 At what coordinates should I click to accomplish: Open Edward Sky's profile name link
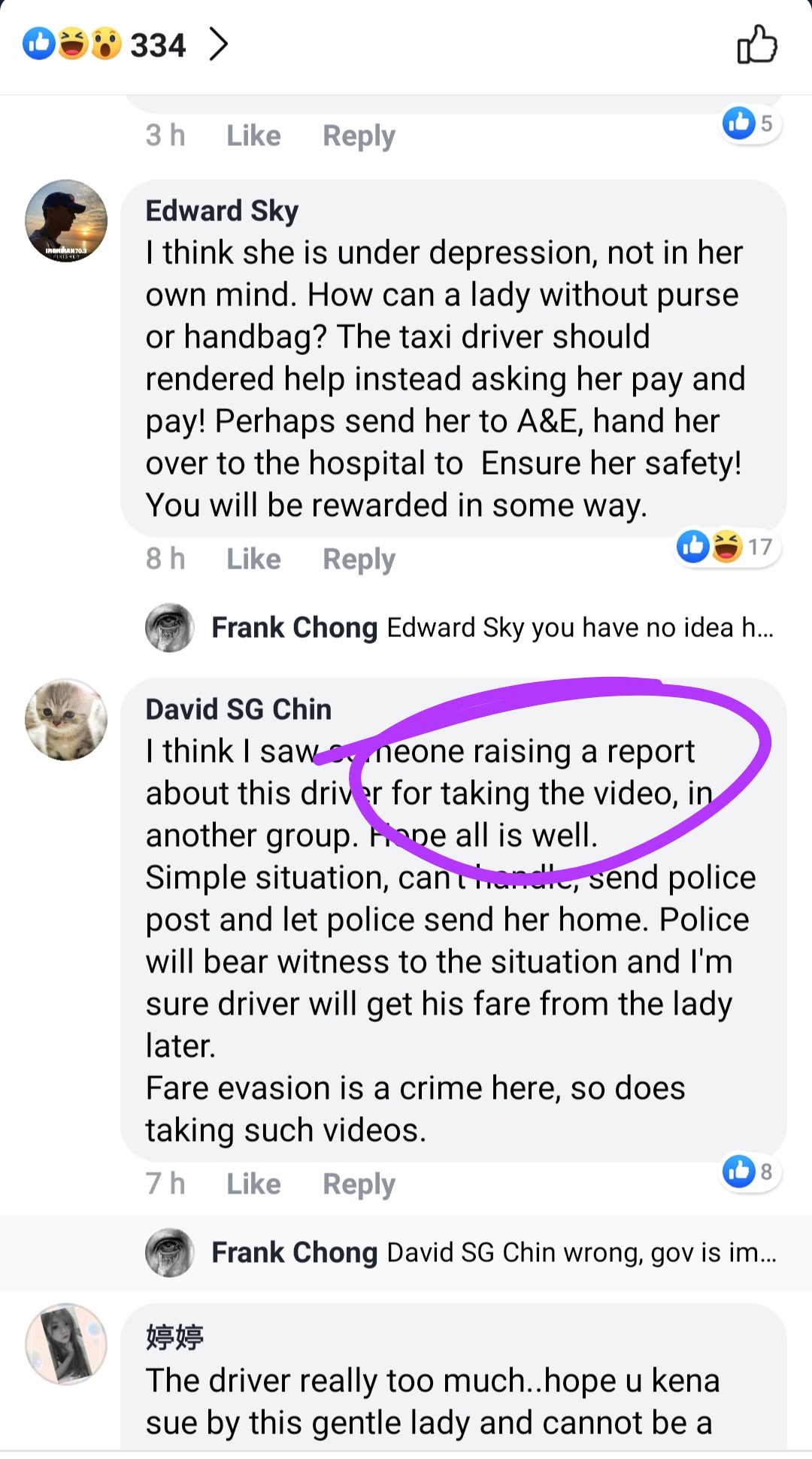(222, 211)
